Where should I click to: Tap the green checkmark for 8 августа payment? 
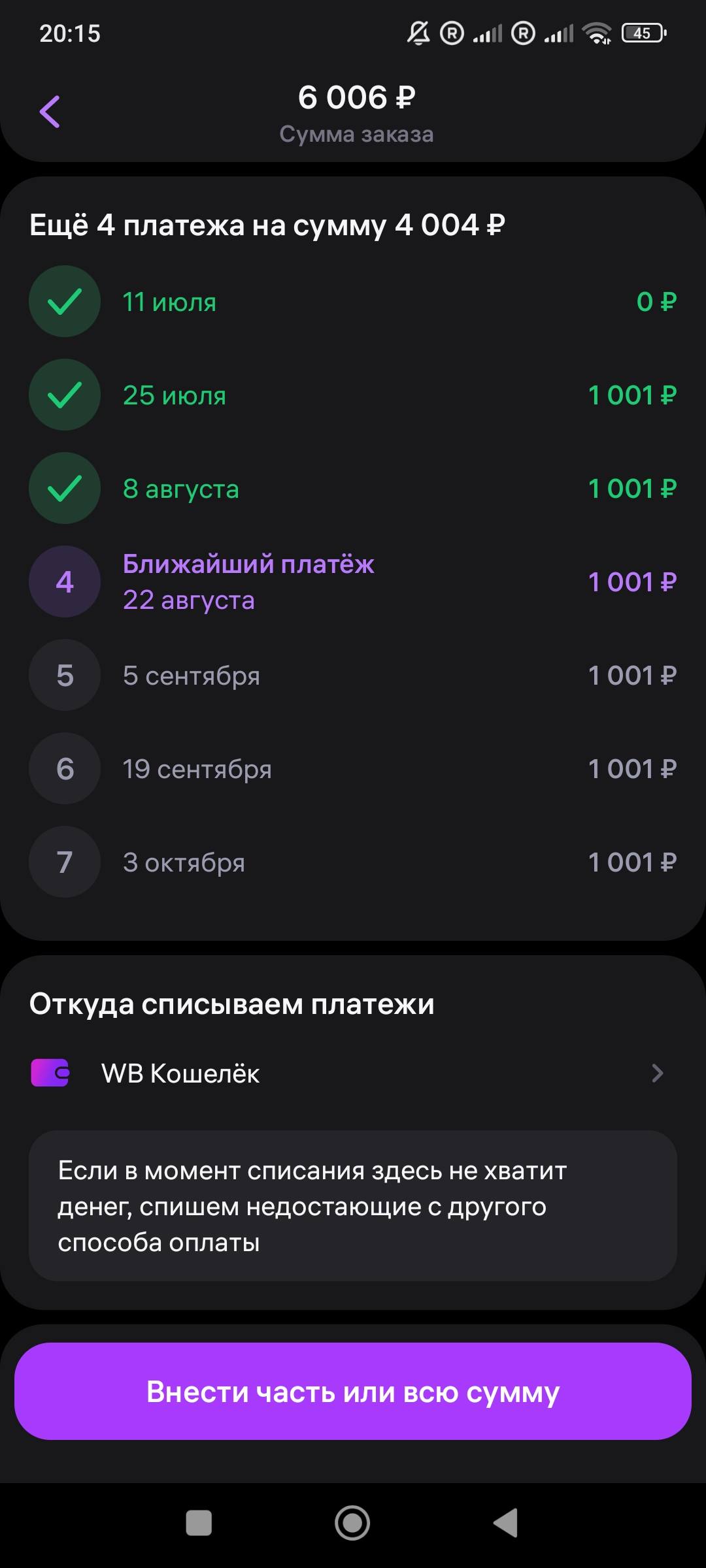click(63, 488)
